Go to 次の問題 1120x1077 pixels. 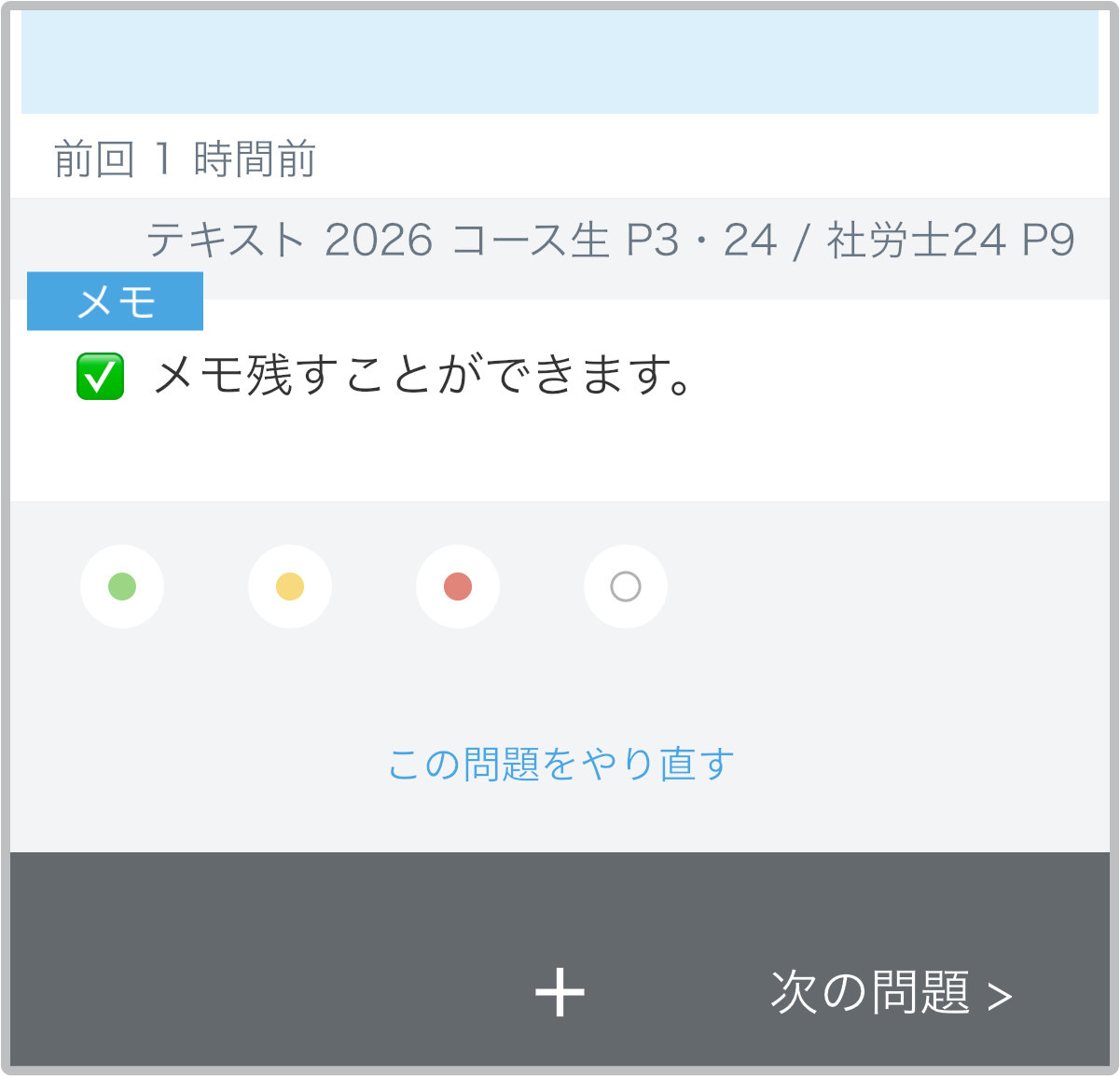(891, 992)
